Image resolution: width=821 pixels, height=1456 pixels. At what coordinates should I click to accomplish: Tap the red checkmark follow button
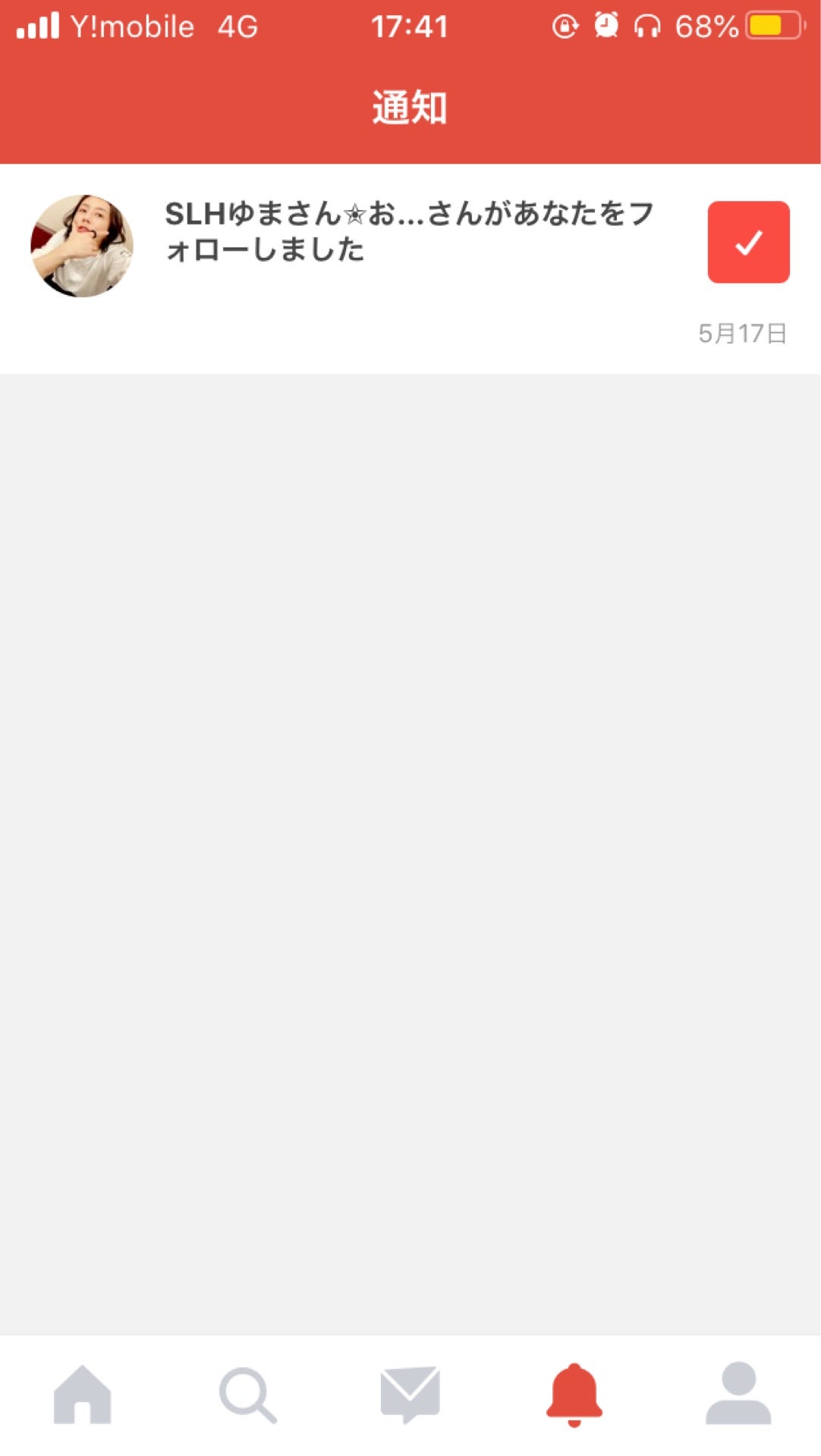pos(748,243)
